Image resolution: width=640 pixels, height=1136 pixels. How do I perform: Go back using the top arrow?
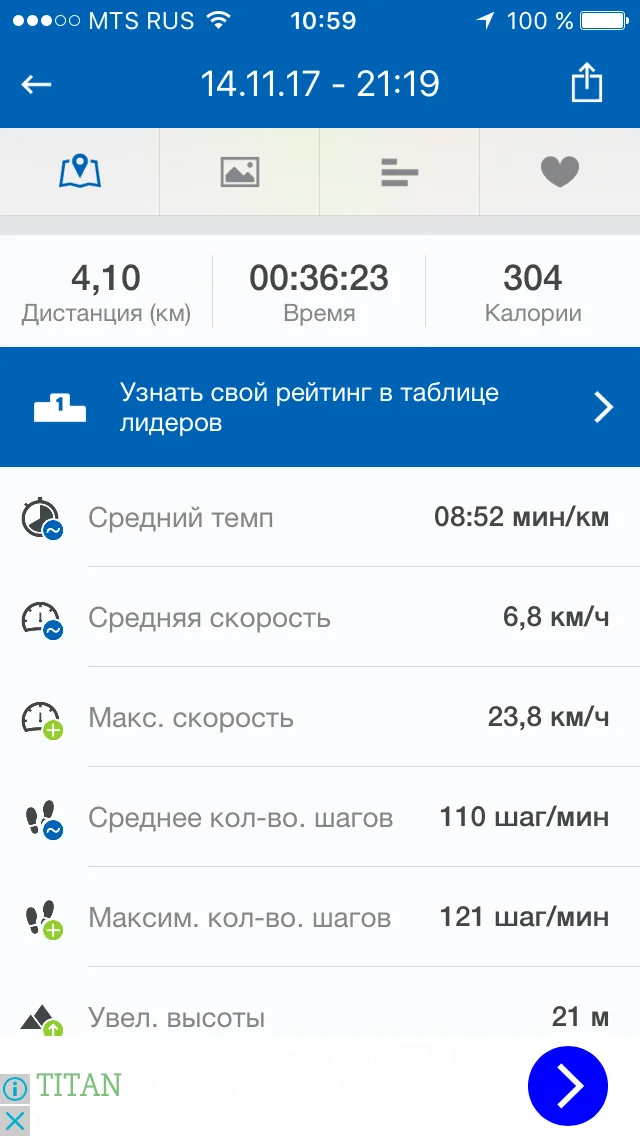tap(36, 84)
